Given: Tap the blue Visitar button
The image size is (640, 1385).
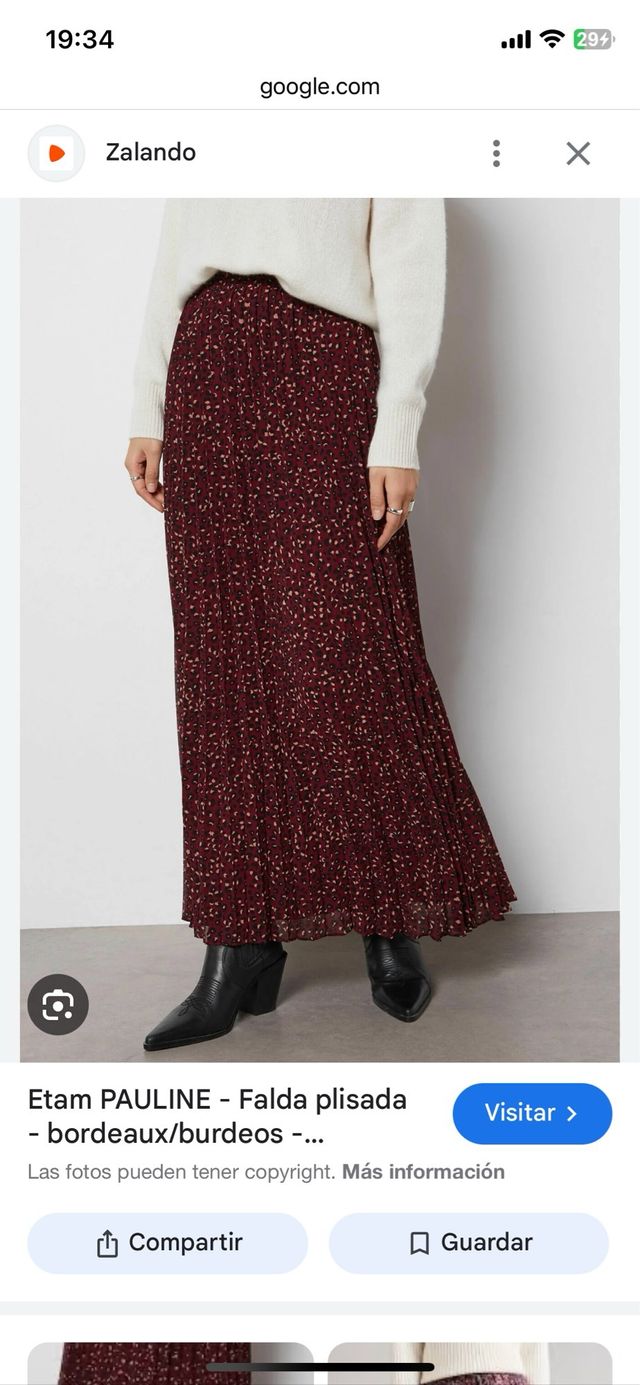Looking at the screenshot, I should (x=532, y=1113).
